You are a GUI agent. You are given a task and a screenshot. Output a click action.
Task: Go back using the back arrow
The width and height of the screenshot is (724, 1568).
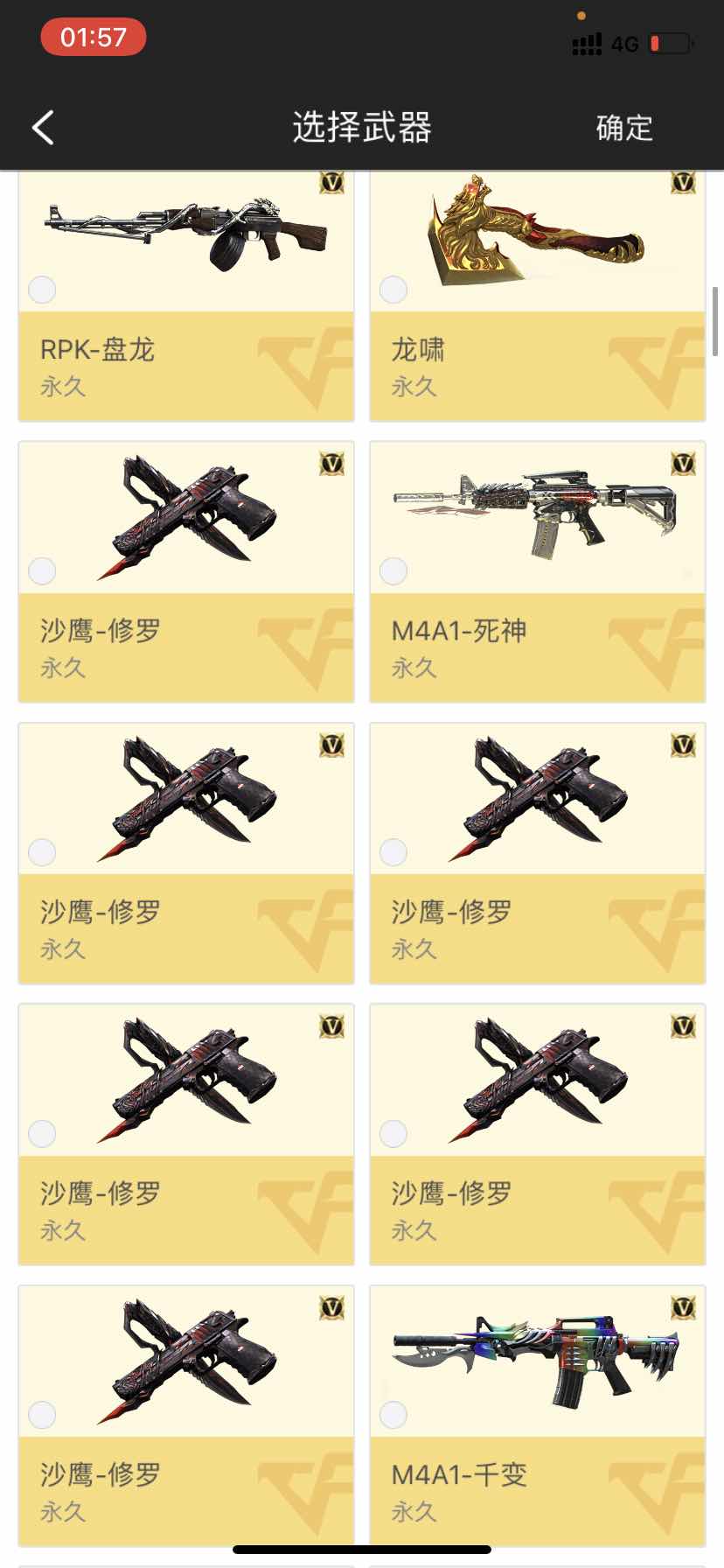click(x=43, y=128)
